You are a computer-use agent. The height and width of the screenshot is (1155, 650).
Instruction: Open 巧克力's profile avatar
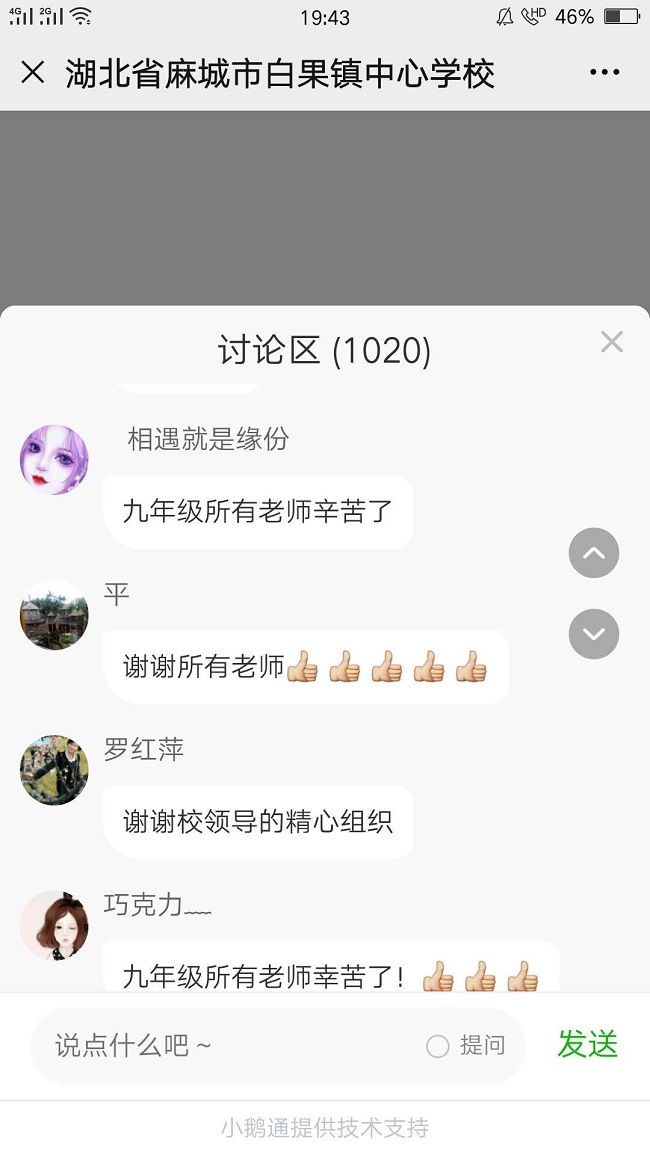tap(54, 925)
